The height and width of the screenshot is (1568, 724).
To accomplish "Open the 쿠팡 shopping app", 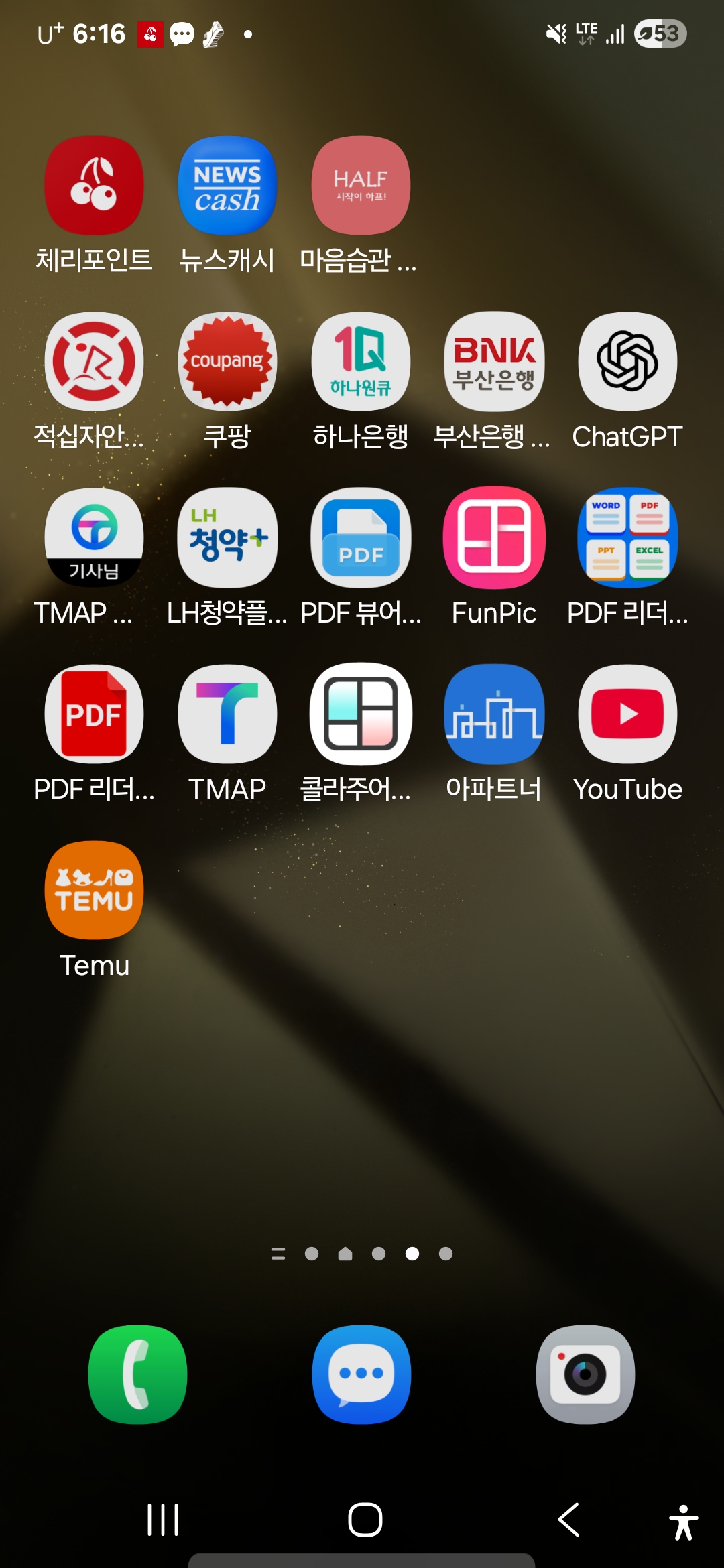I will (x=227, y=362).
